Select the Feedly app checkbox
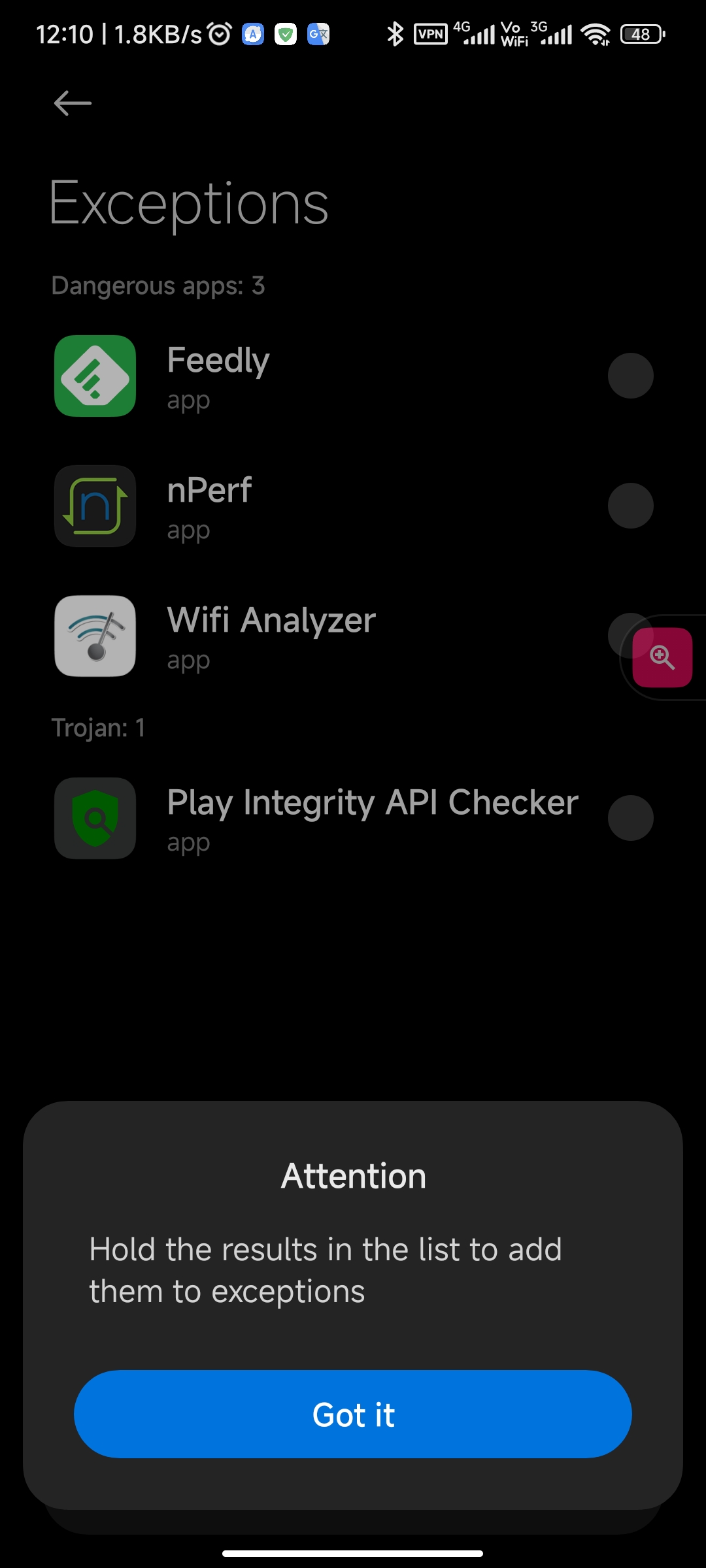The width and height of the screenshot is (706, 1568). tap(630, 376)
